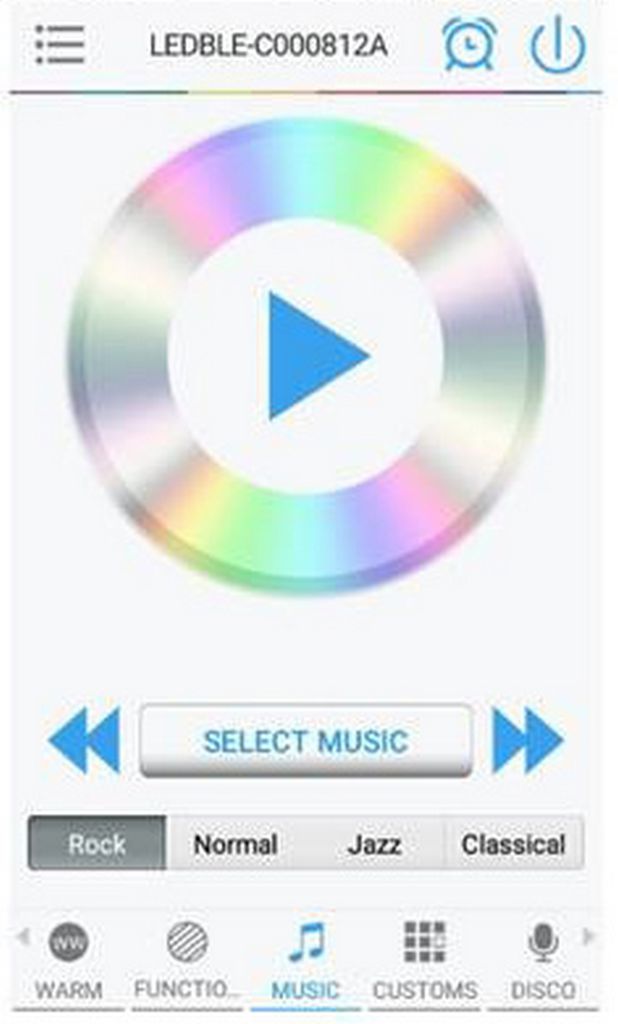Select the Normal mode
This screenshot has width=618, height=1024.
pos(236,844)
